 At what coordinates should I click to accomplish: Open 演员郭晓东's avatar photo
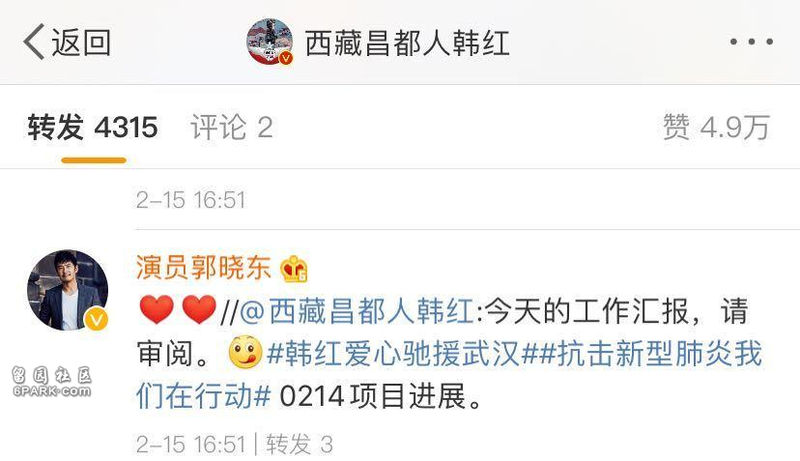tap(67, 290)
